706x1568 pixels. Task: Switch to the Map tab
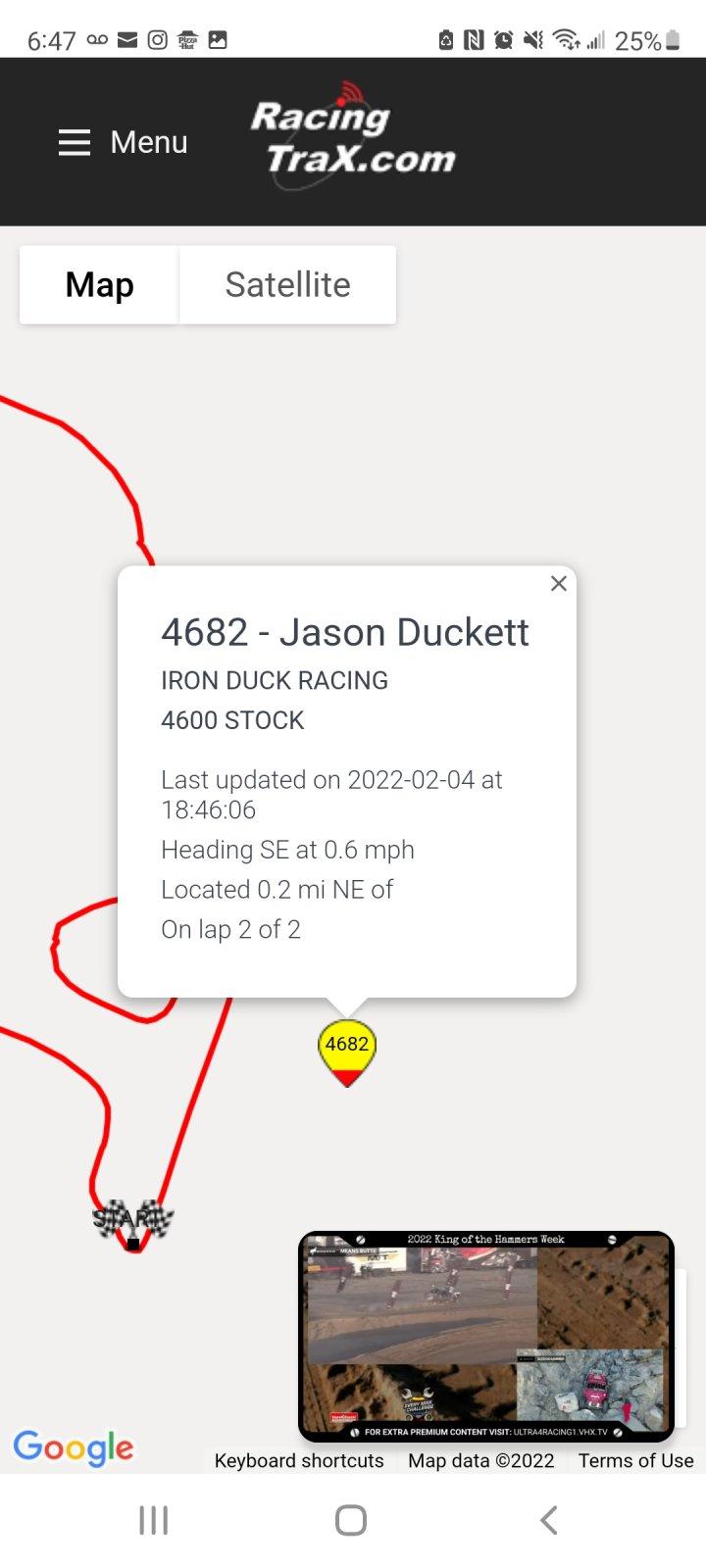pyautogui.click(x=99, y=284)
